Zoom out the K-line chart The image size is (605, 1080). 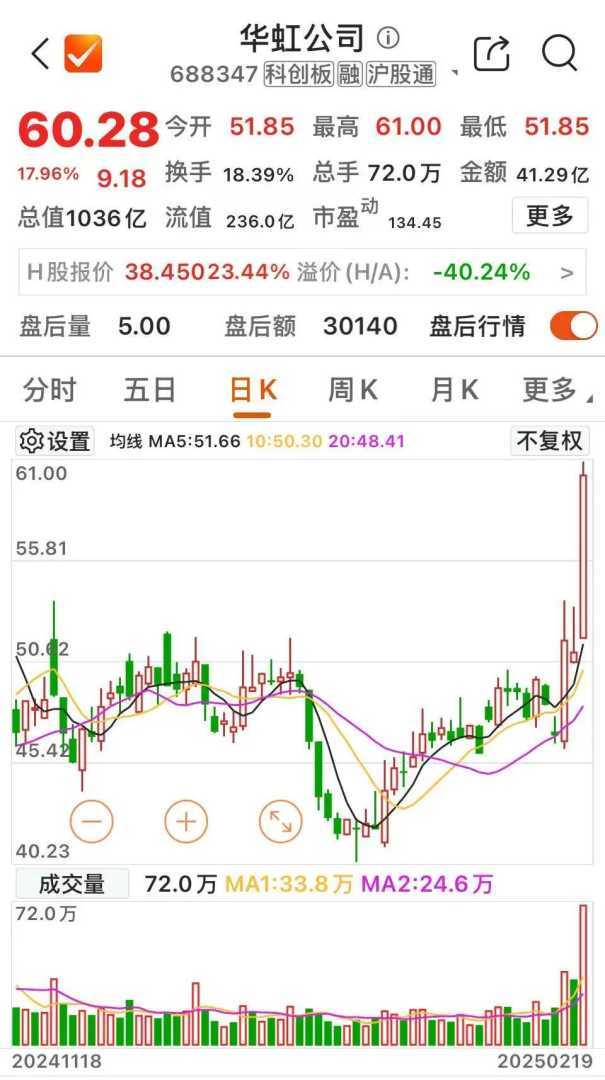pyautogui.click(x=92, y=822)
